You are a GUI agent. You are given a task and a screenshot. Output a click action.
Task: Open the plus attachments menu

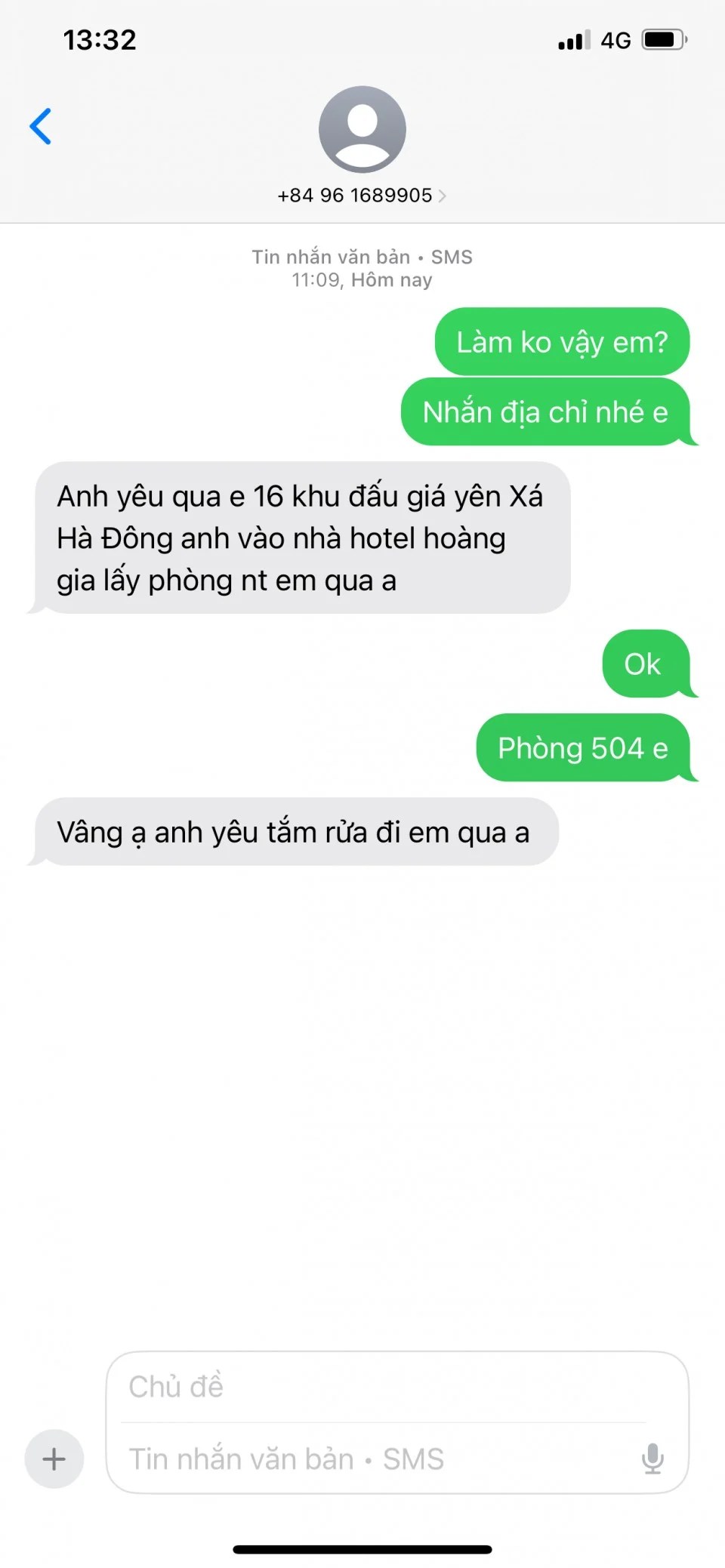coord(54,1459)
